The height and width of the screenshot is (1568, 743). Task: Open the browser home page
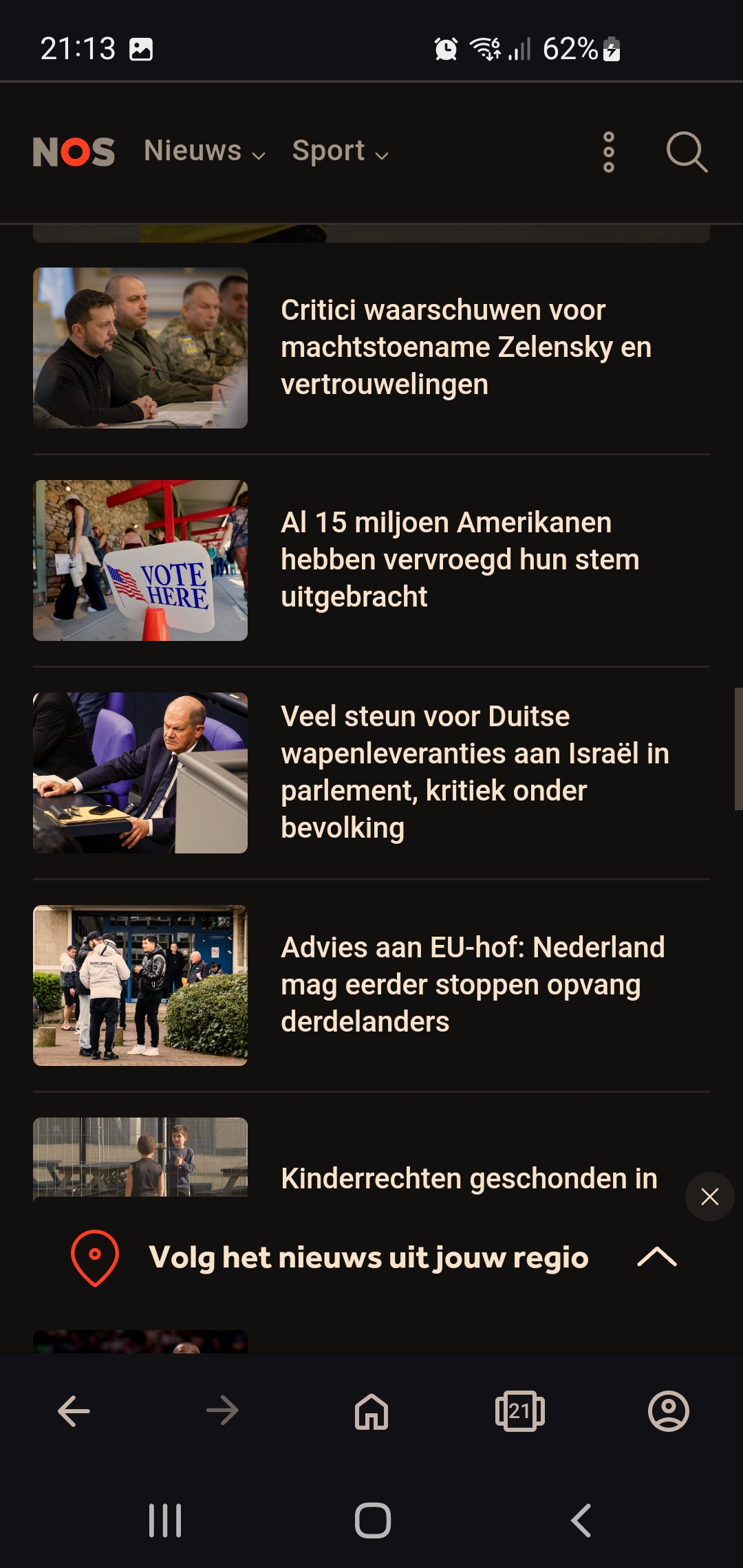pos(371,1412)
